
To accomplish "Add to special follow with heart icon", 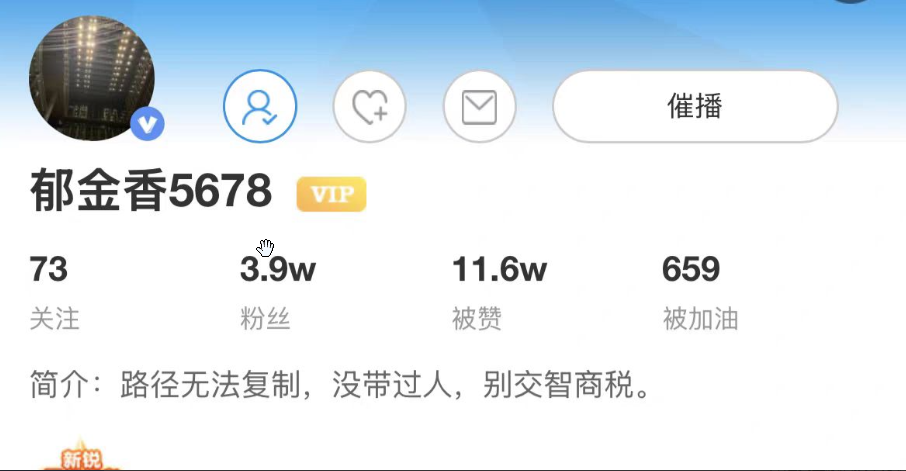I will [369, 106].
